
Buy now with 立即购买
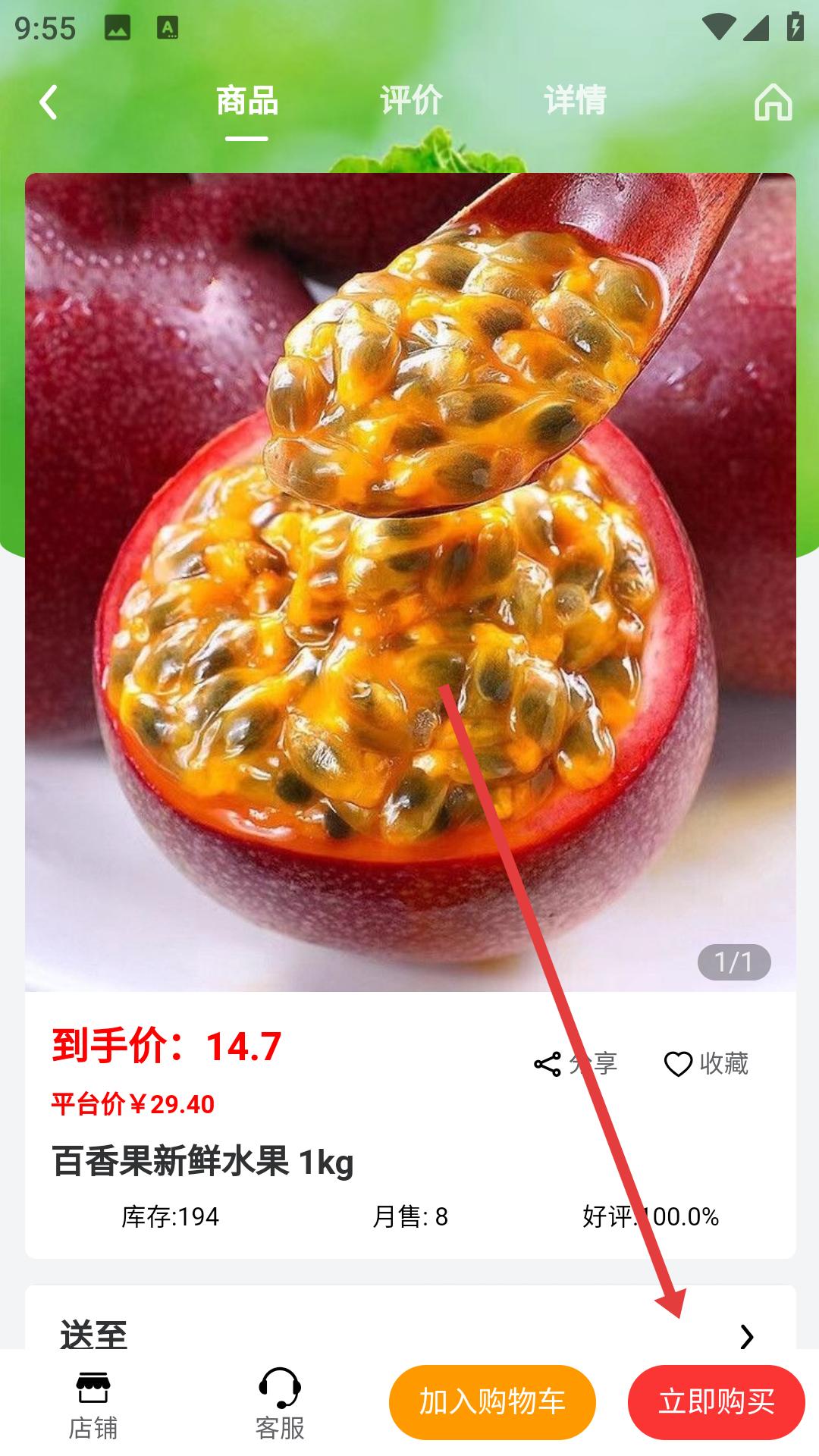pyautogui.click(x=716, y=1402)
